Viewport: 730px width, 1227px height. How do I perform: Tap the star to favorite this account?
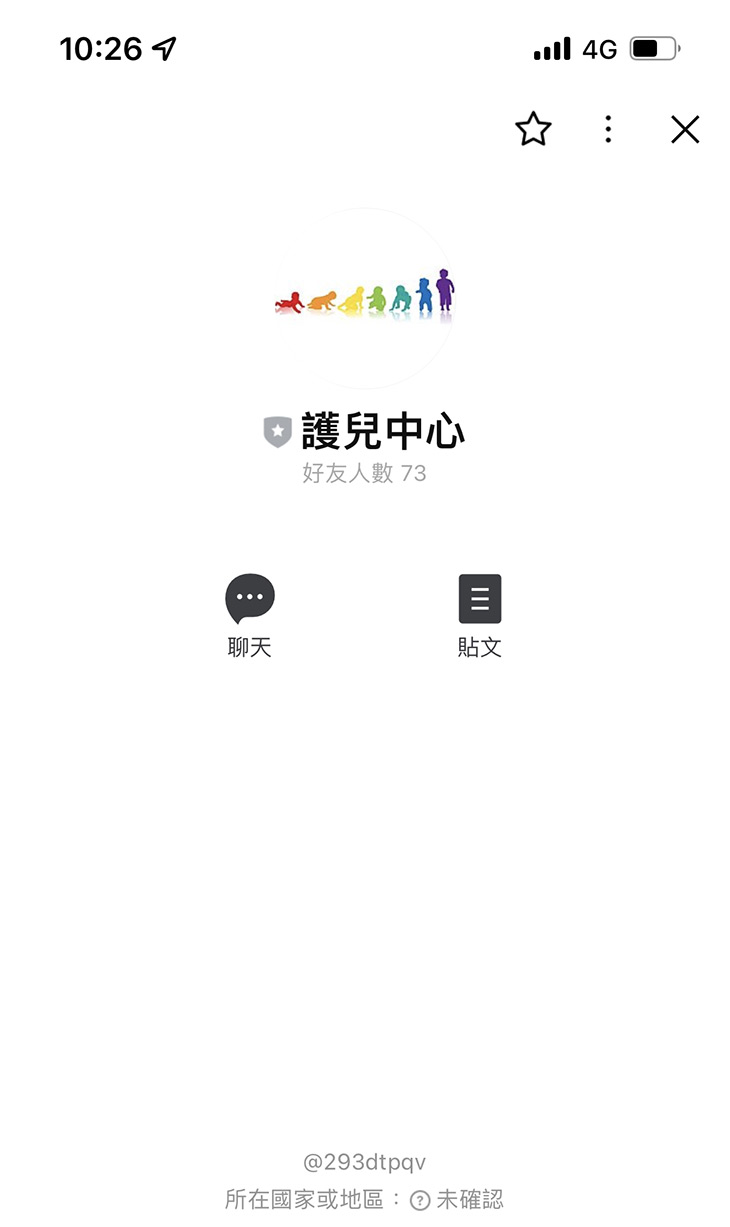pyautogui.click(x=533, y=129)
